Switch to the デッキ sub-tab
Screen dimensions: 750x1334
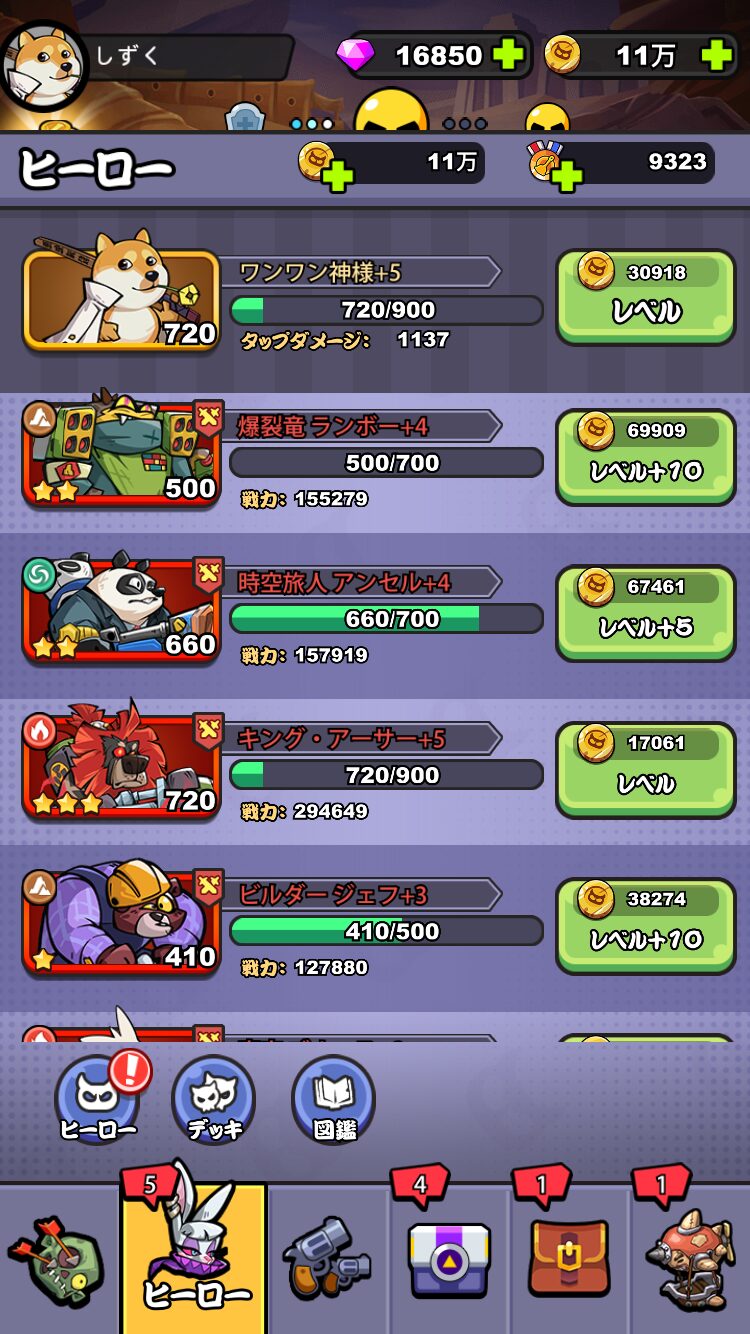tap(214, 1100)
